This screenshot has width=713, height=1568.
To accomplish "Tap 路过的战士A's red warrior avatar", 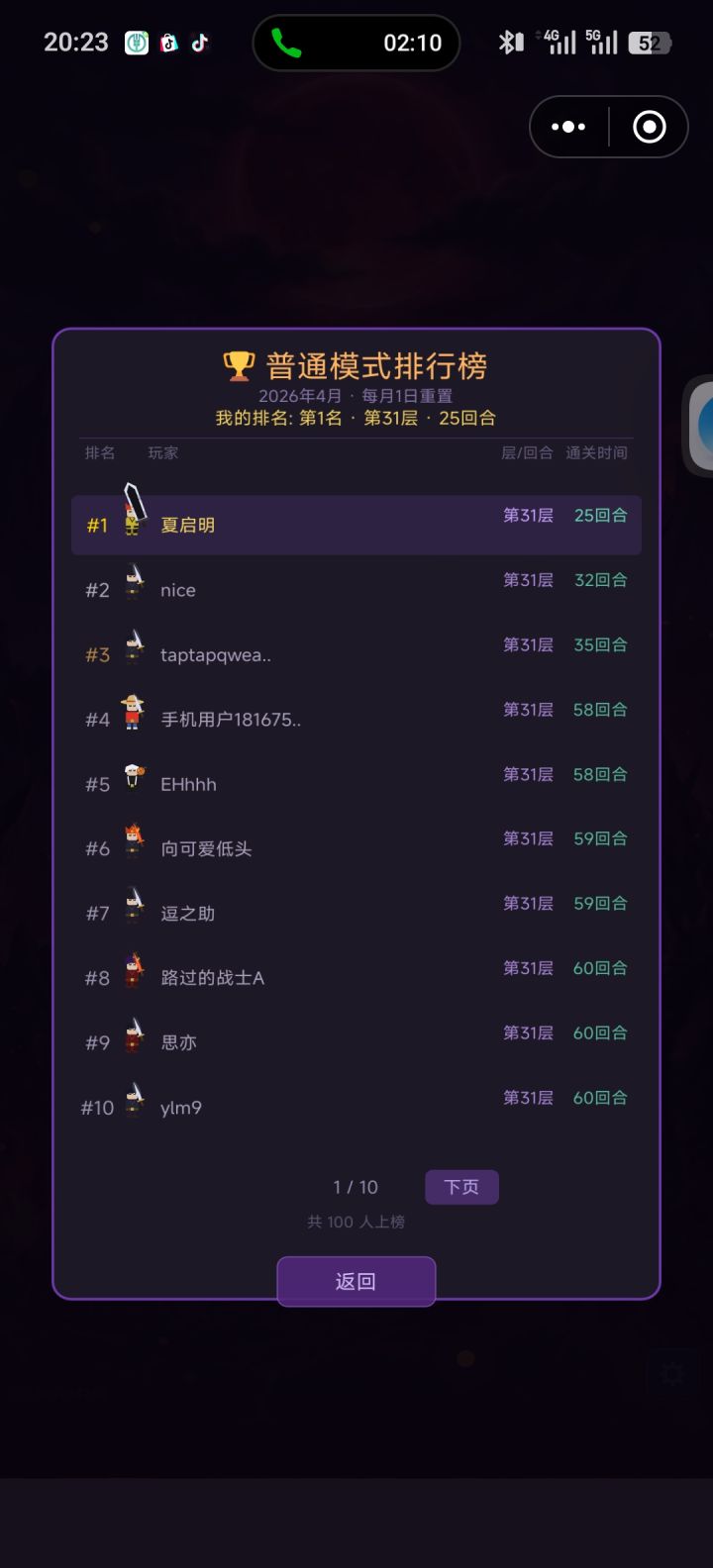I will coord(132,969).
